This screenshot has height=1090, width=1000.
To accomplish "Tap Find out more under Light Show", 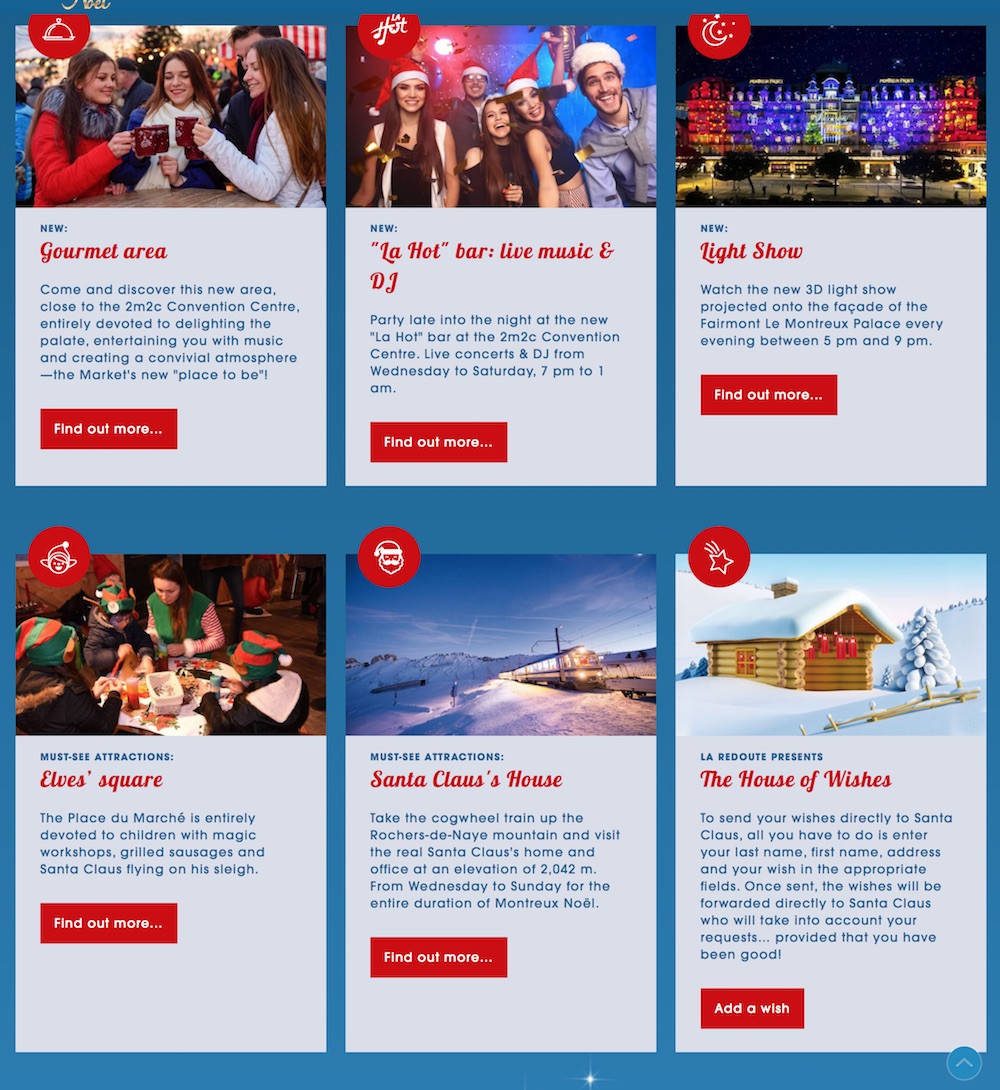I will point(768,395).
